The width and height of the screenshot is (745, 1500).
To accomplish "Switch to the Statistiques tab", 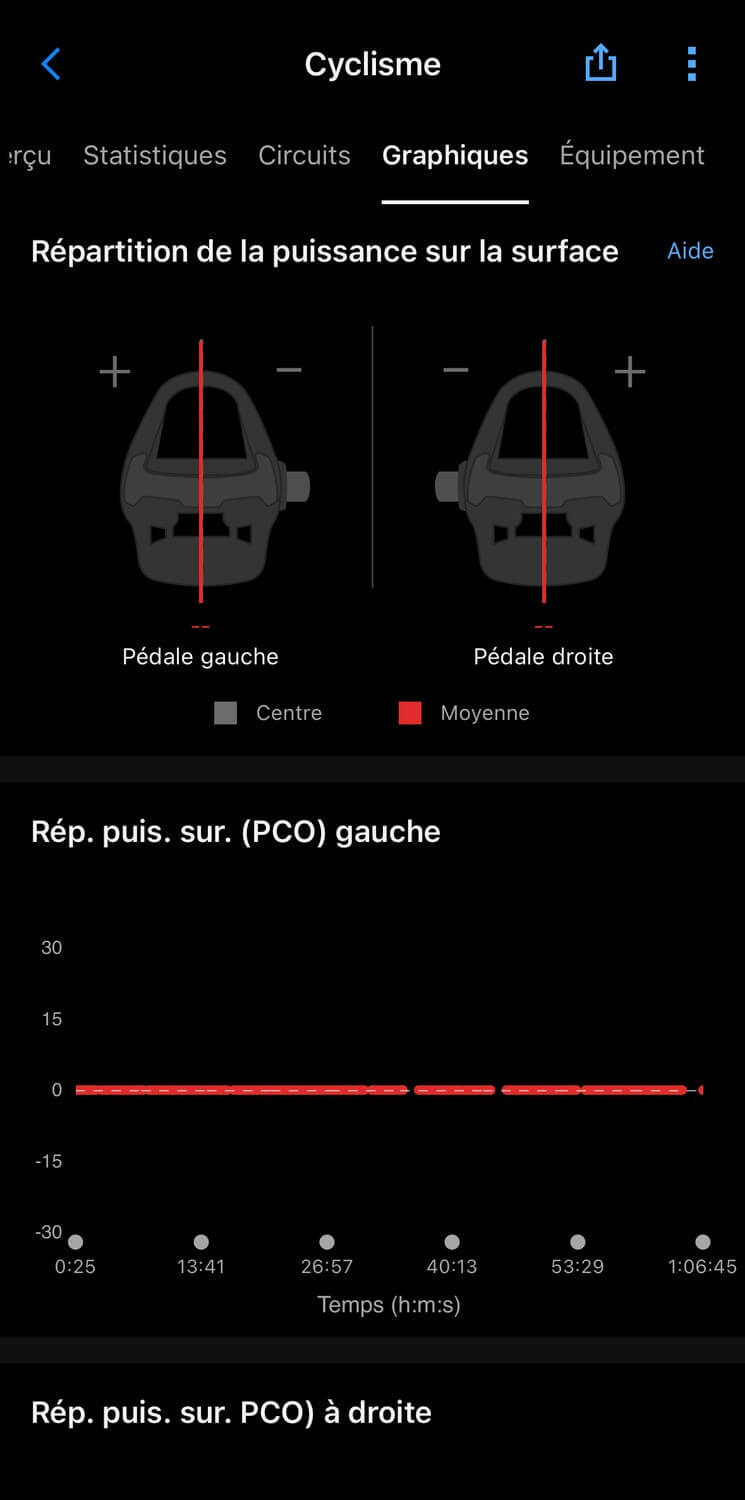I will coord(155,155).
